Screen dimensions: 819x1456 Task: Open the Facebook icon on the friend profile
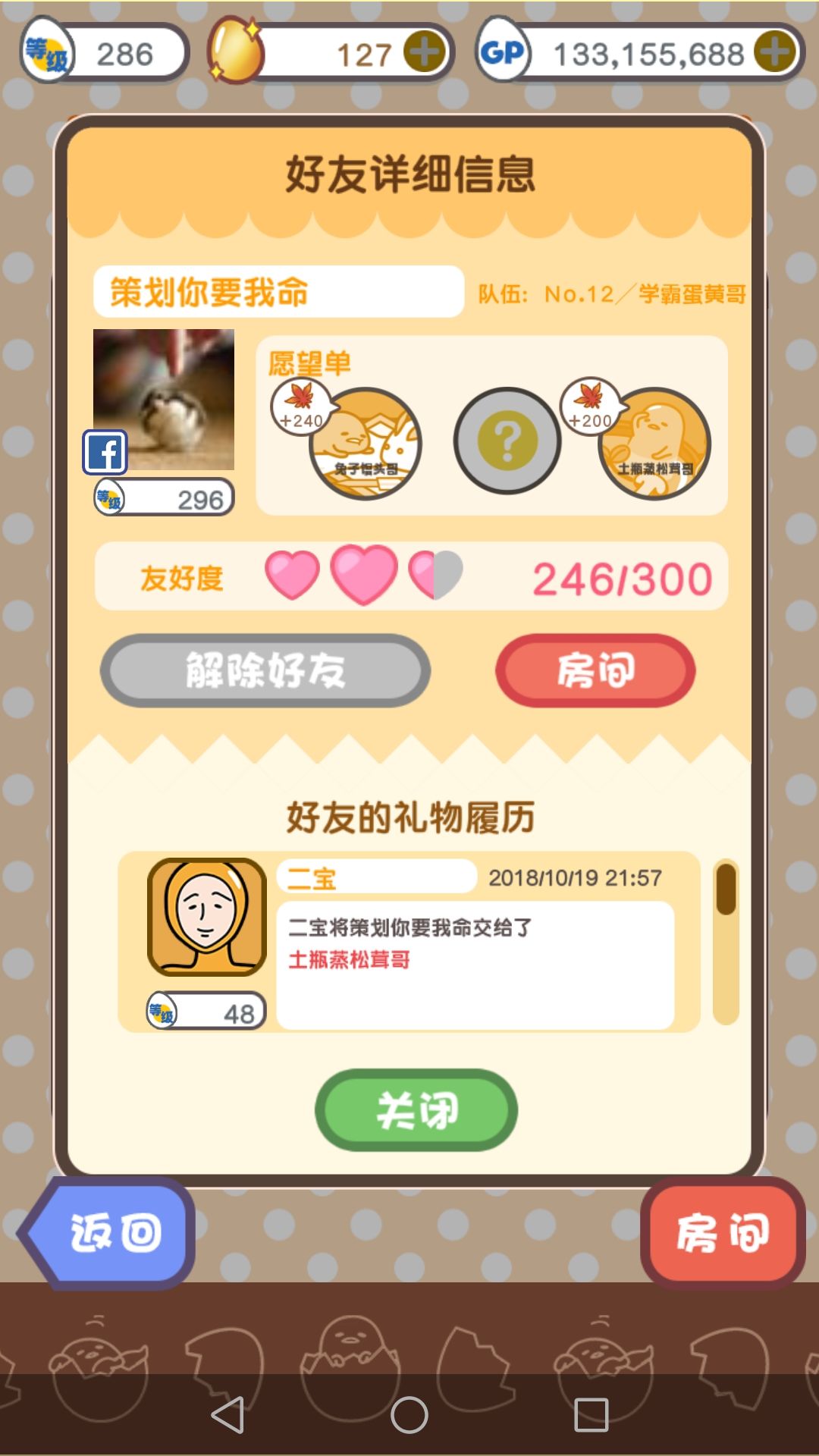coord(105,453)
